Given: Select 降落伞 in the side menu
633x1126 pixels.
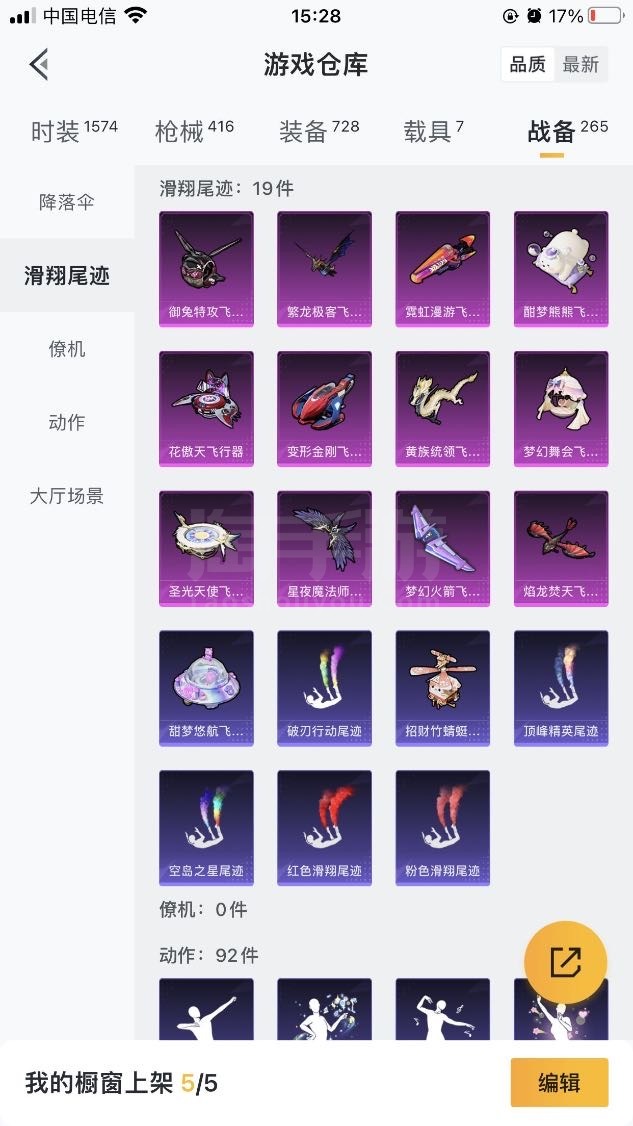Looking at the screenshot, I should click(x=67, y=202).
